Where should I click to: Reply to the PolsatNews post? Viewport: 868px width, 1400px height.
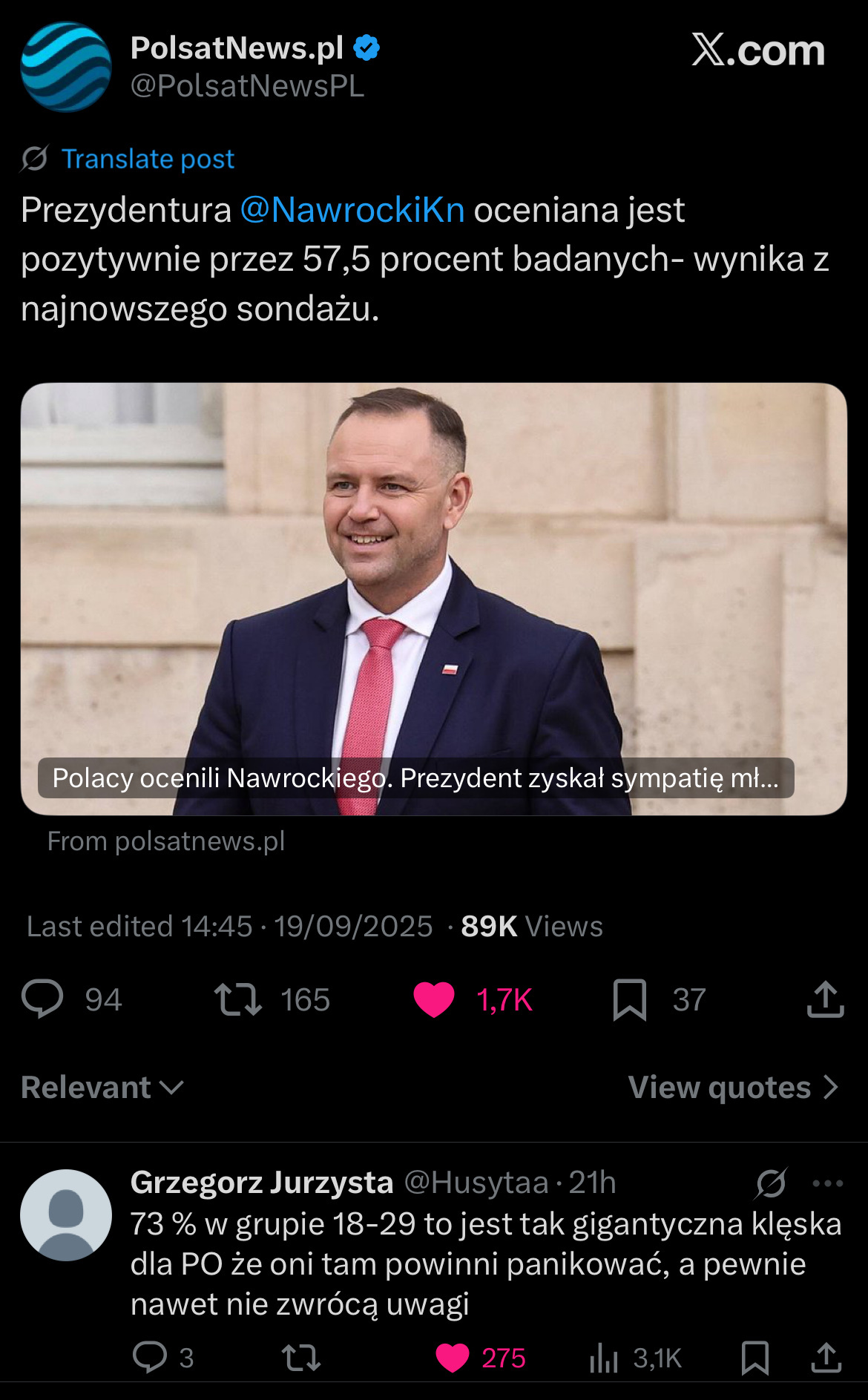point(42,999)
